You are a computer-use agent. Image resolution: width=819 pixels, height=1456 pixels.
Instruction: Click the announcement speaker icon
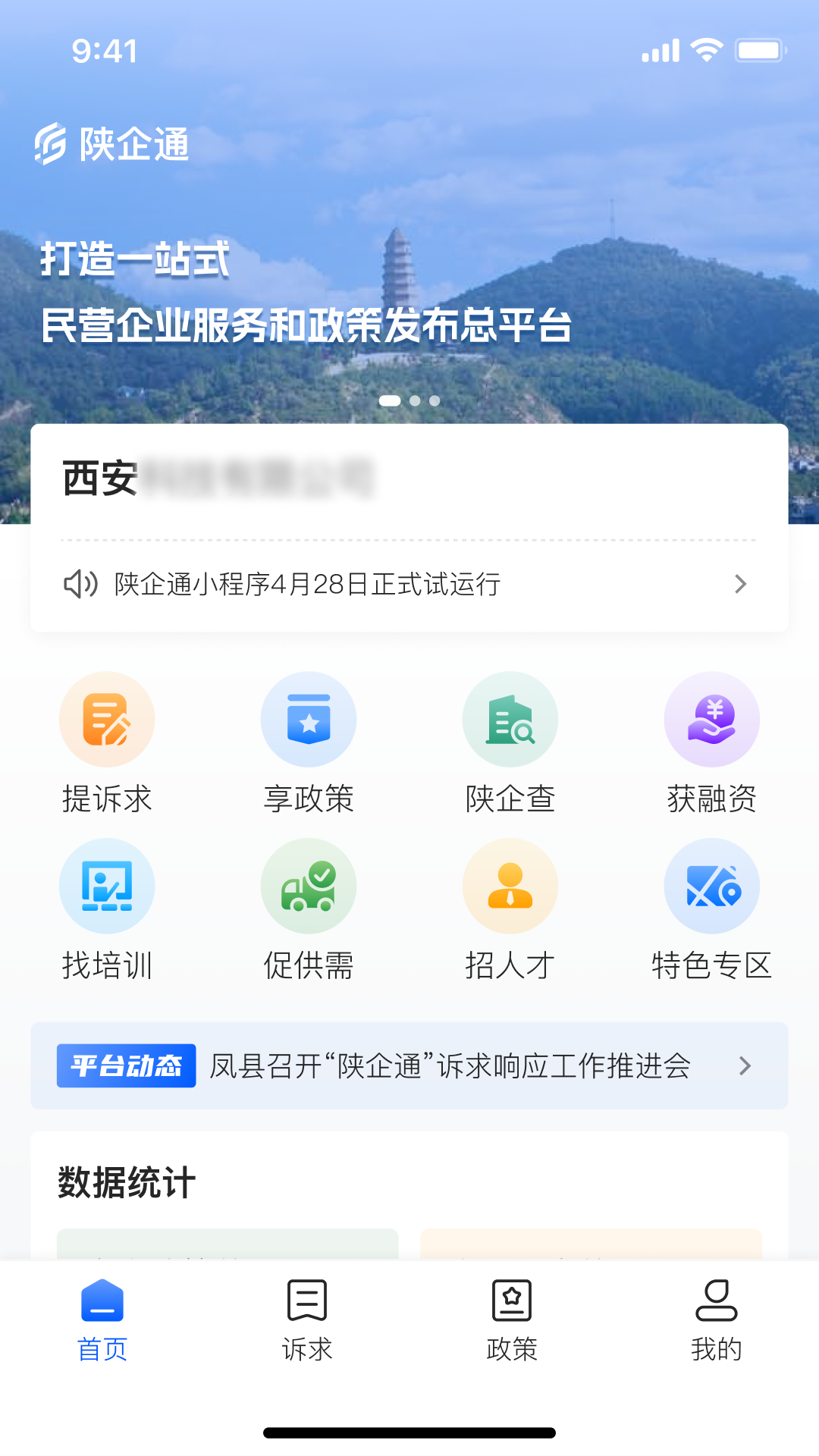pyautogui.click(x=82, y=584)
